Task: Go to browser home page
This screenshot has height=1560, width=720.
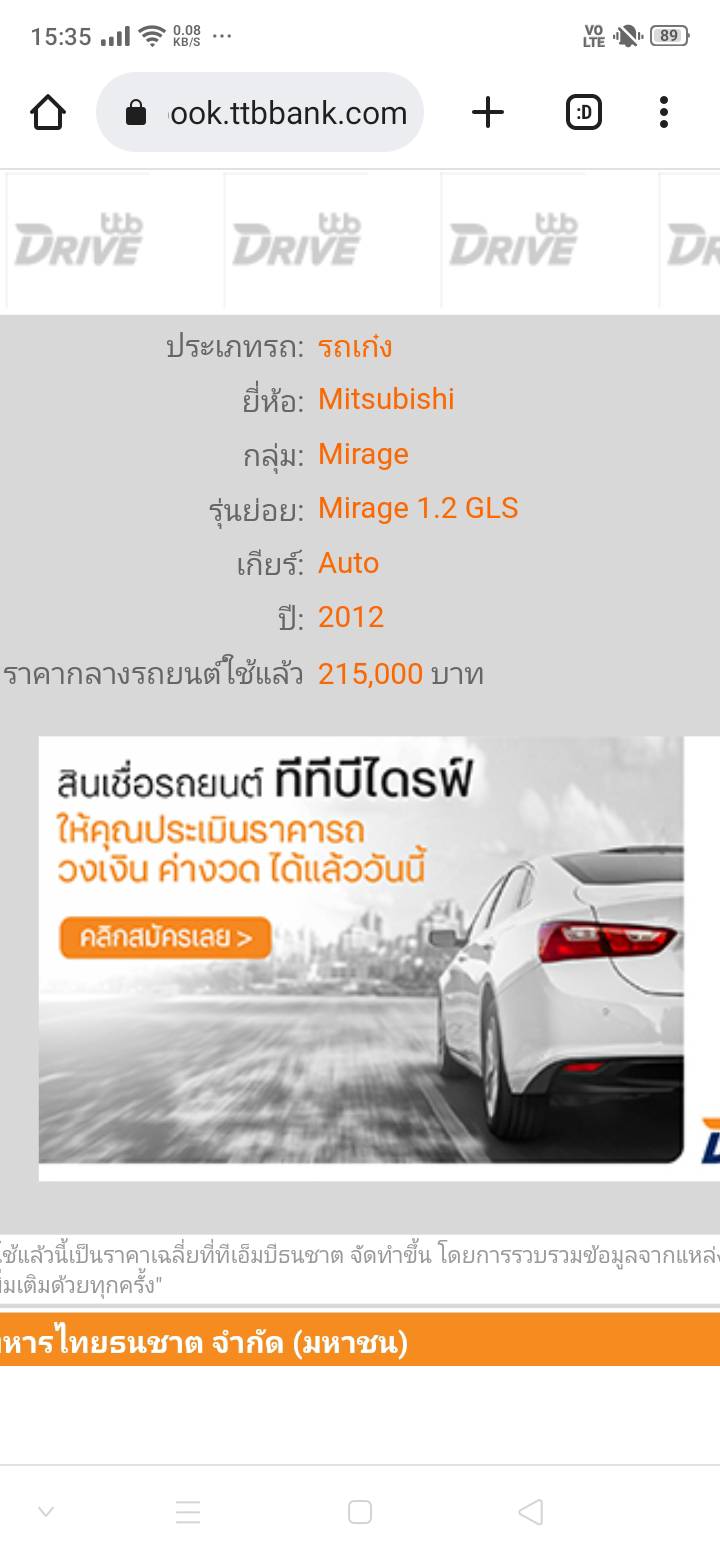Action: [48, 113]
